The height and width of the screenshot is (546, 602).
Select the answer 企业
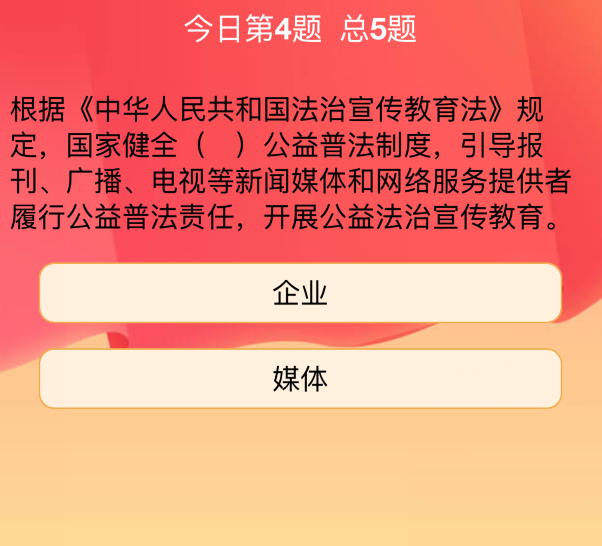(x=300, y=293)
